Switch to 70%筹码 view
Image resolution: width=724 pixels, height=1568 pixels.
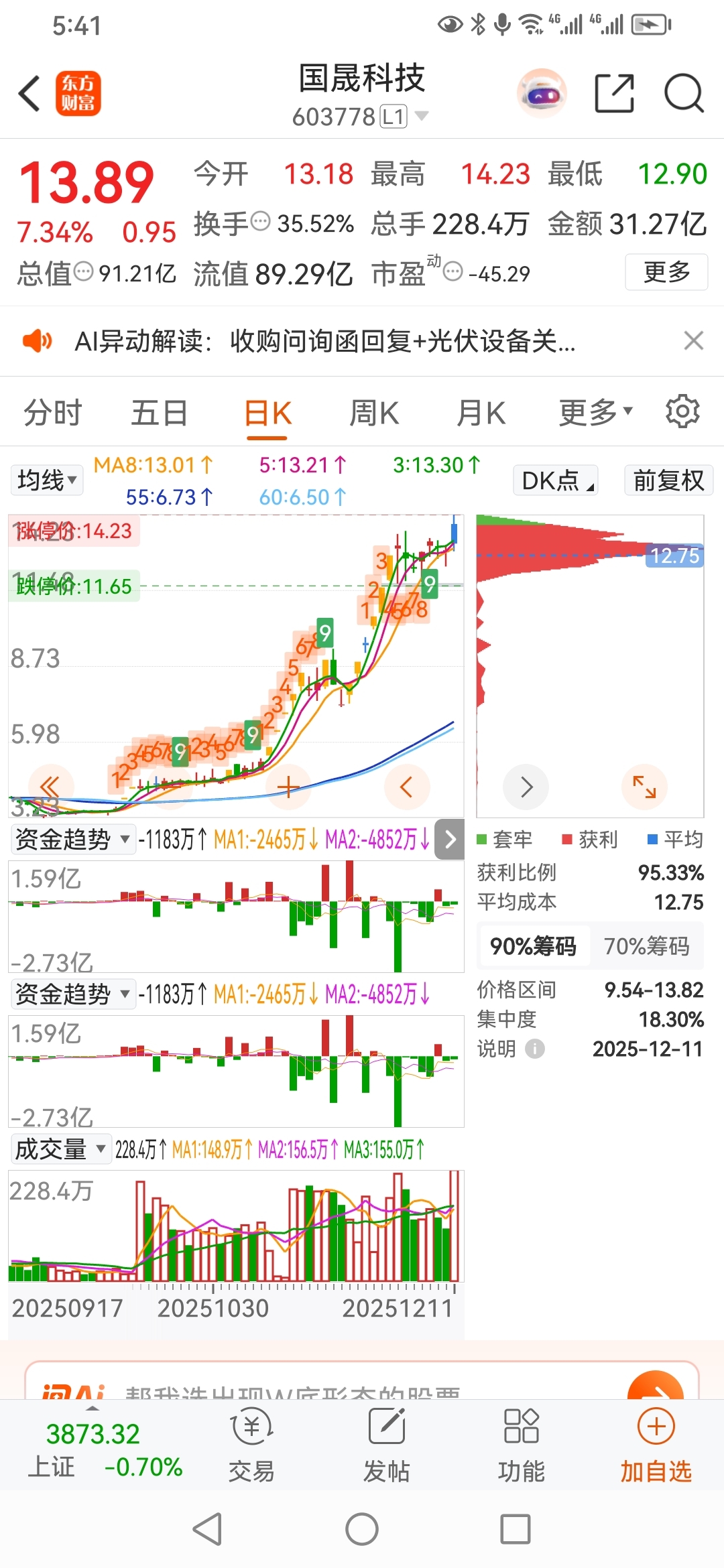click(x=646, y=946)
